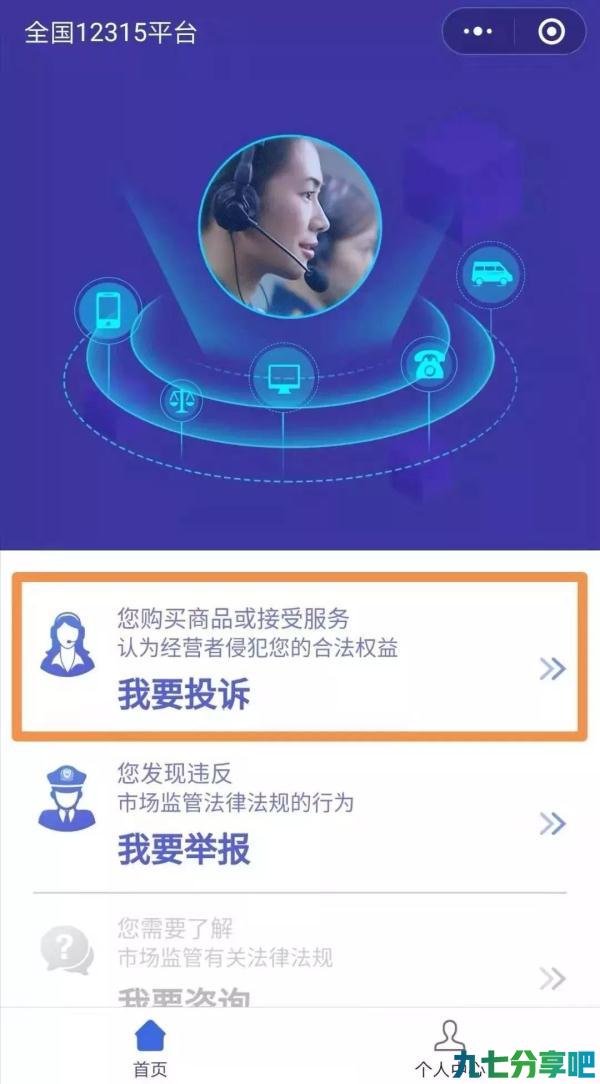Open 我要投诉 to file a complaint
This screenshot has height=1084, width=600.
(x=299, y=656)
